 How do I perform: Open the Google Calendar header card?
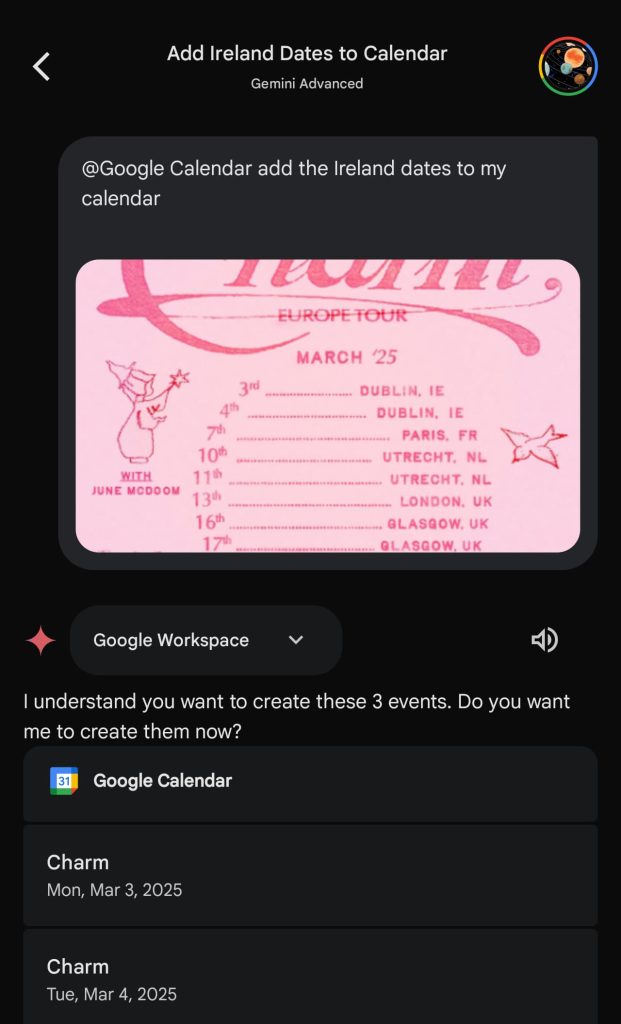coord(310,781)
